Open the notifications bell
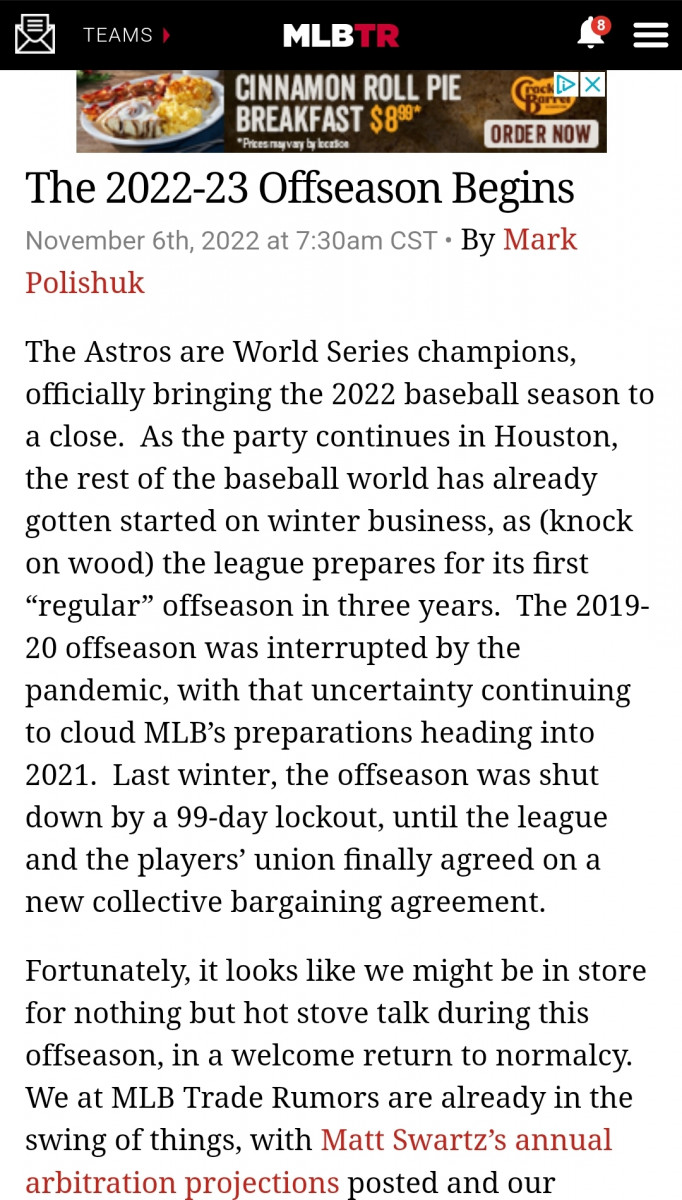682x1200 pixels. coord(592,34)
